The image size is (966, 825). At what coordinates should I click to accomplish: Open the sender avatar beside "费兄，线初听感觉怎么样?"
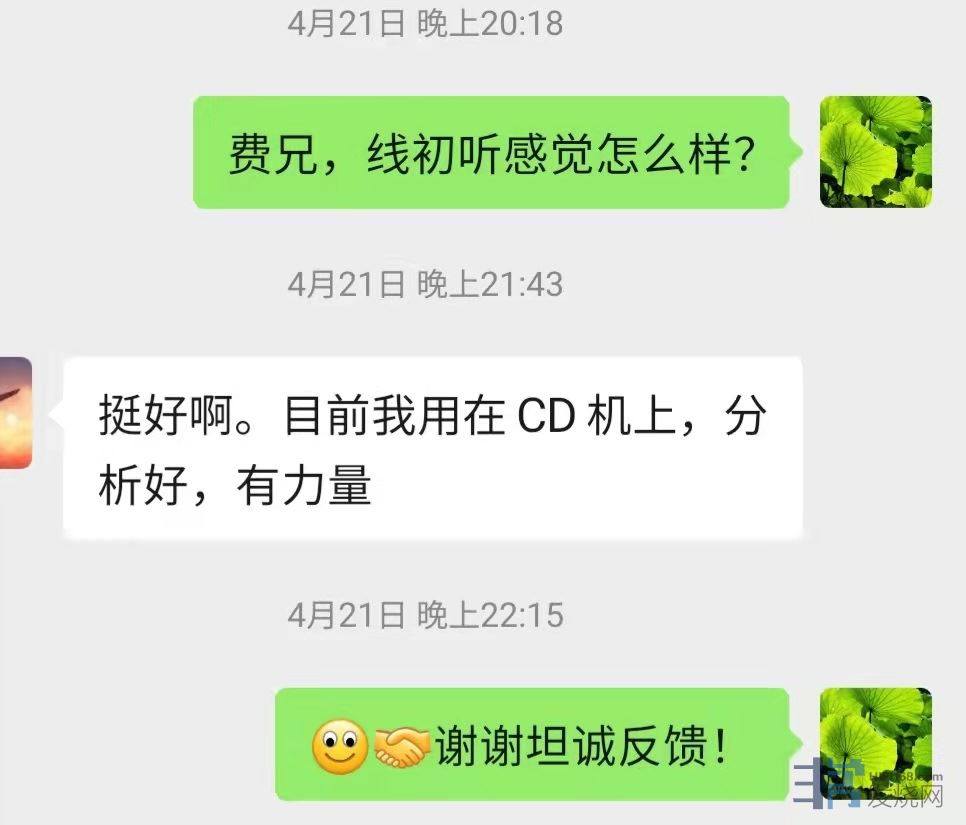point(875,152)
